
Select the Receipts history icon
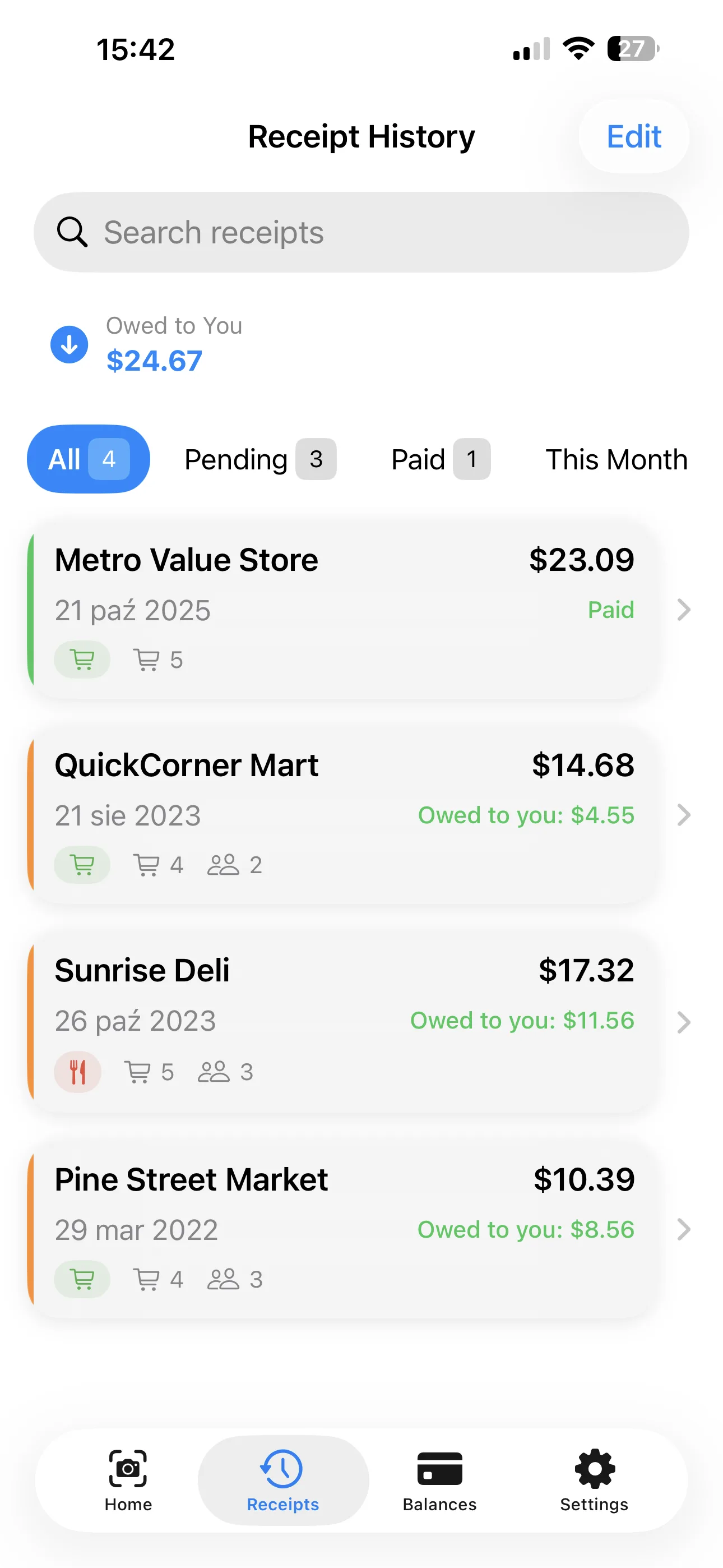[282, 1469]
